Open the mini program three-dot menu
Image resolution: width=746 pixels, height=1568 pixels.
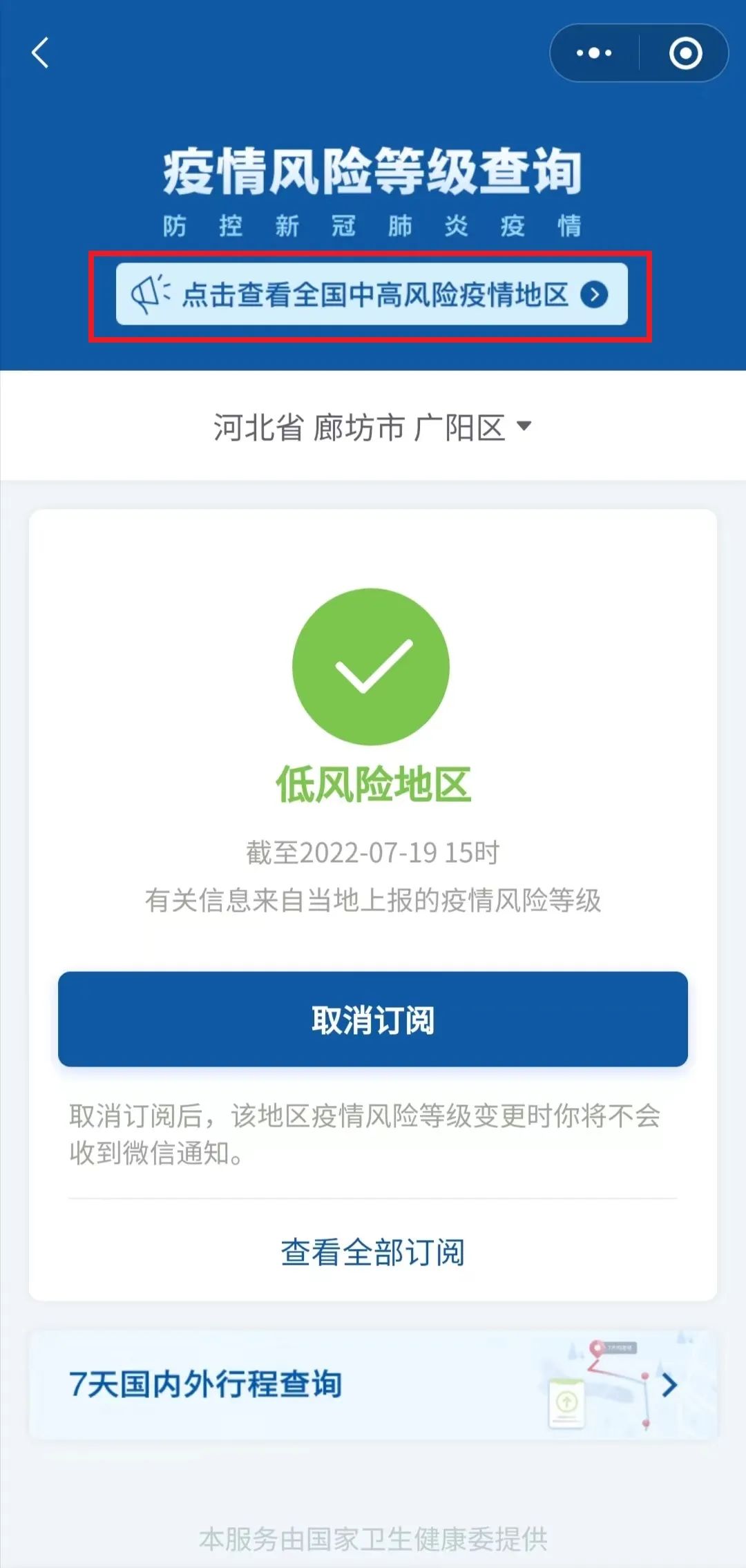594,53
